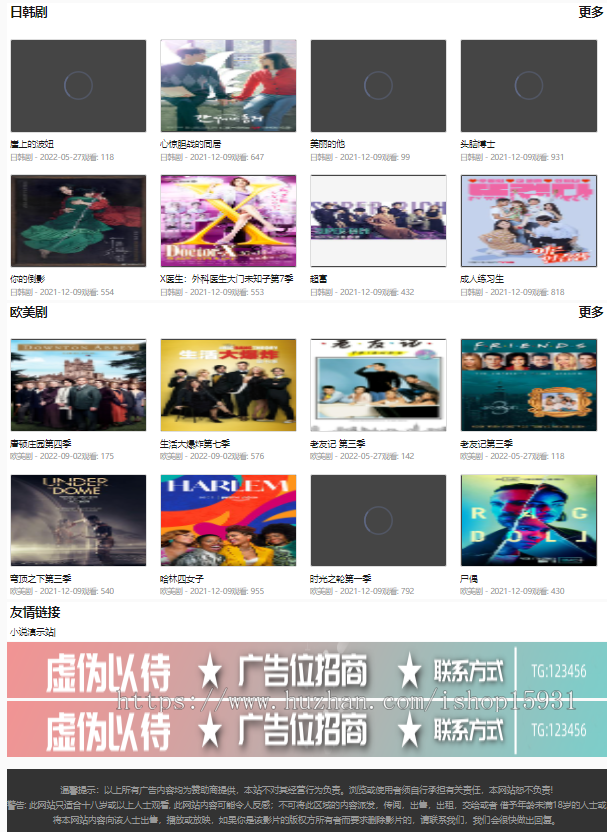Open more 日韩剧 shows
607x832 pixels.
click(590, 13)
